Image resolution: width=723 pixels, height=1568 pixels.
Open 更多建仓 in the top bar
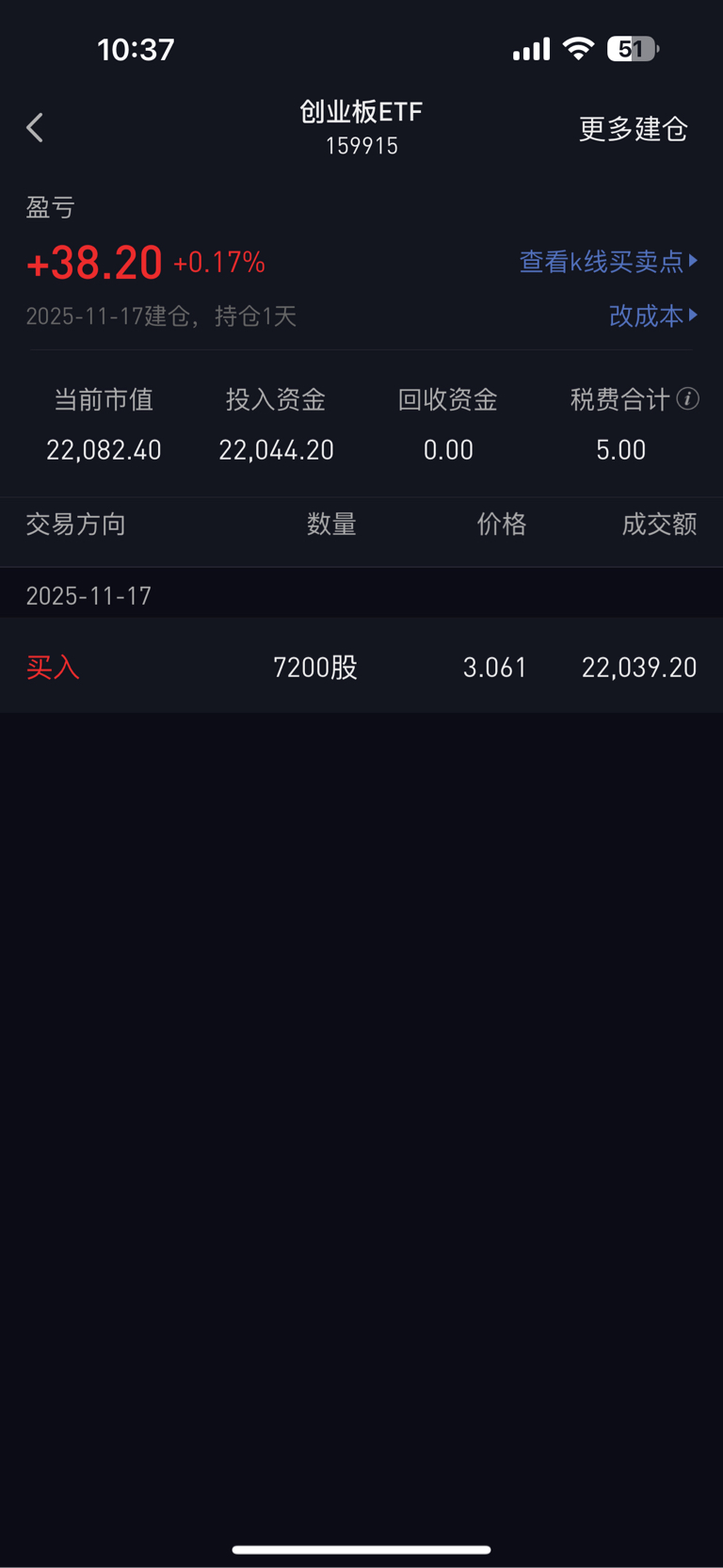click(x=633, y=129)
